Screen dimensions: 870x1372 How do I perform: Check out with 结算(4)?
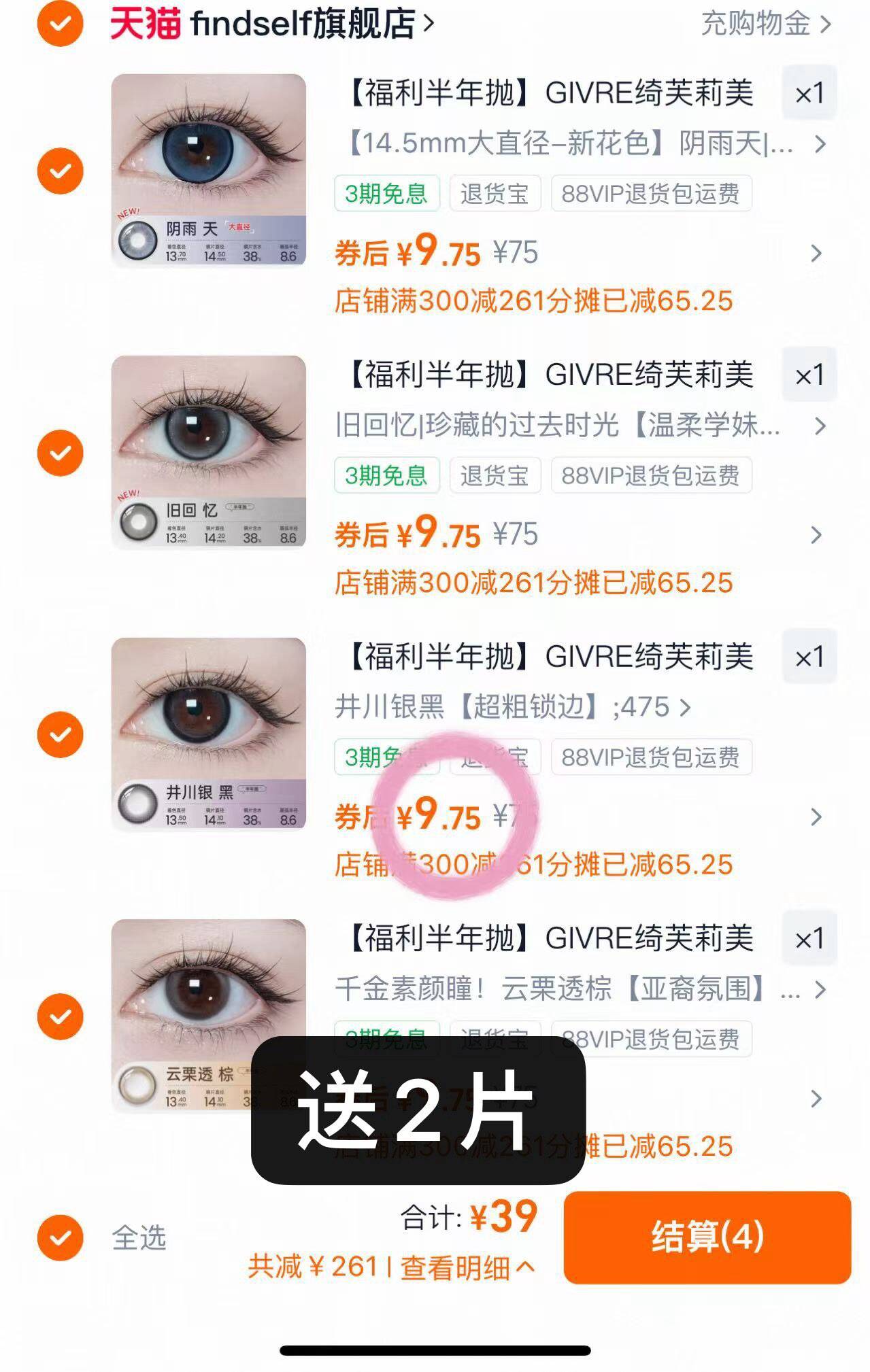(707, 1237)
